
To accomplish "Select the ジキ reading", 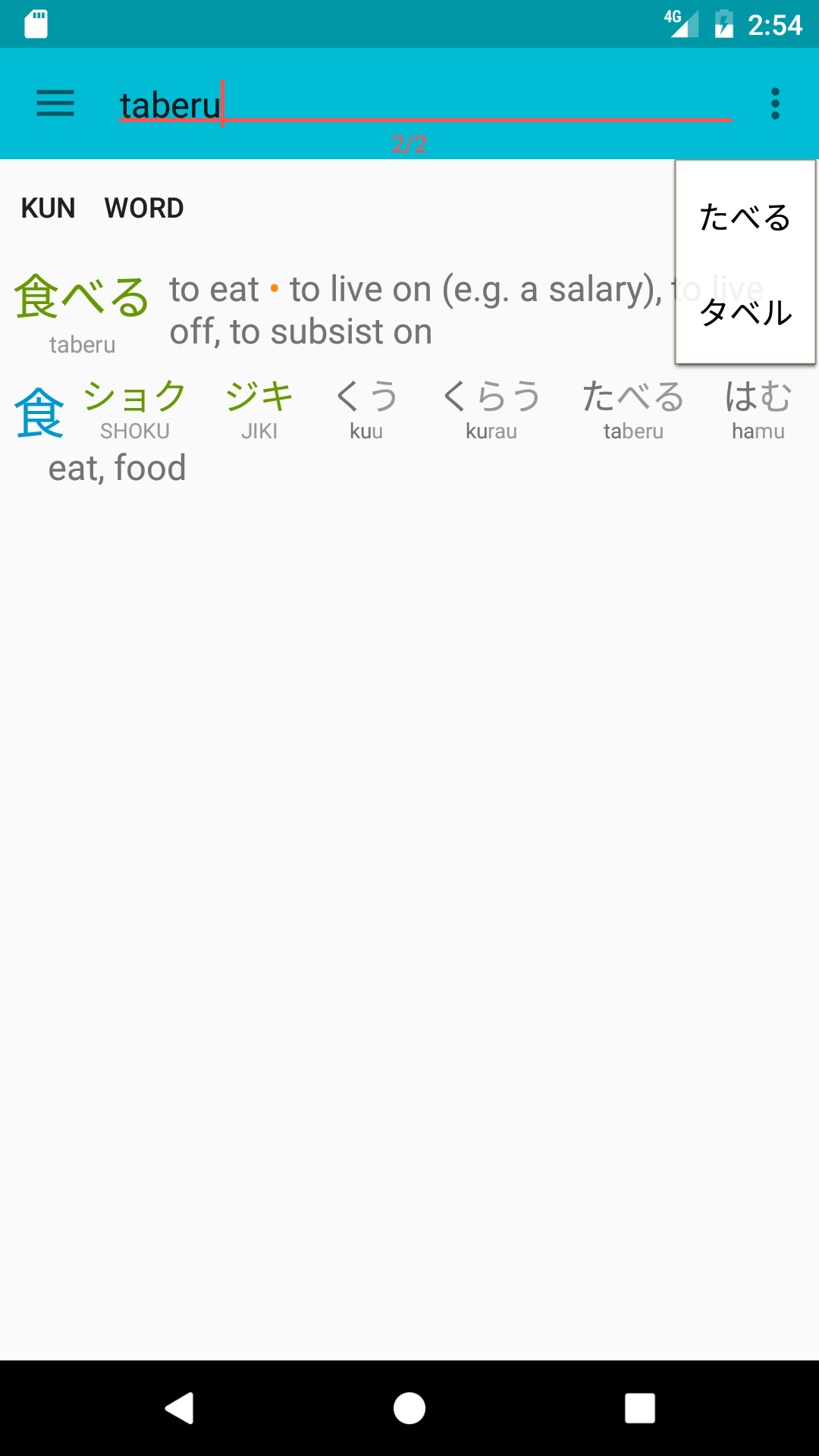I will [259, 395].
